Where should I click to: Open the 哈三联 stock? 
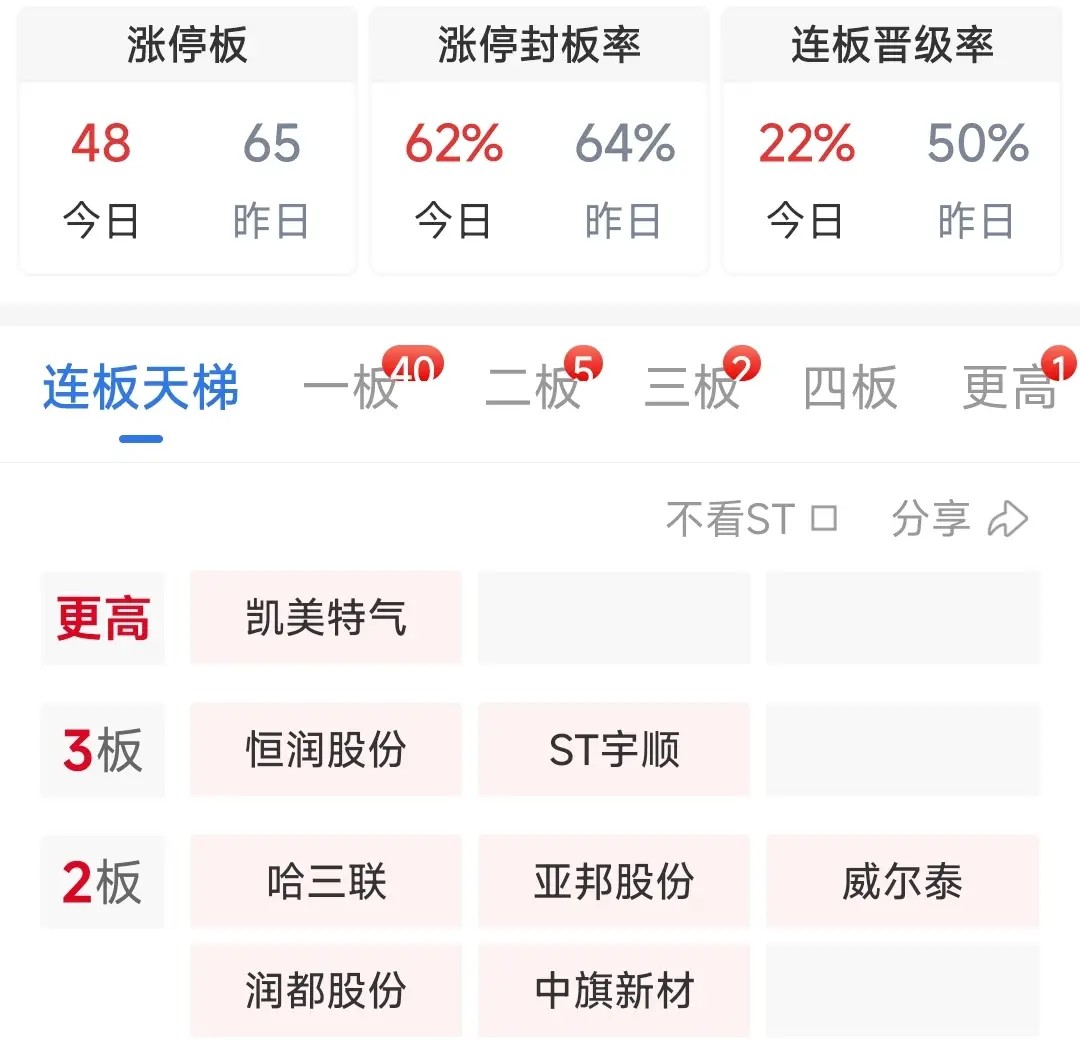coord(326,882)
